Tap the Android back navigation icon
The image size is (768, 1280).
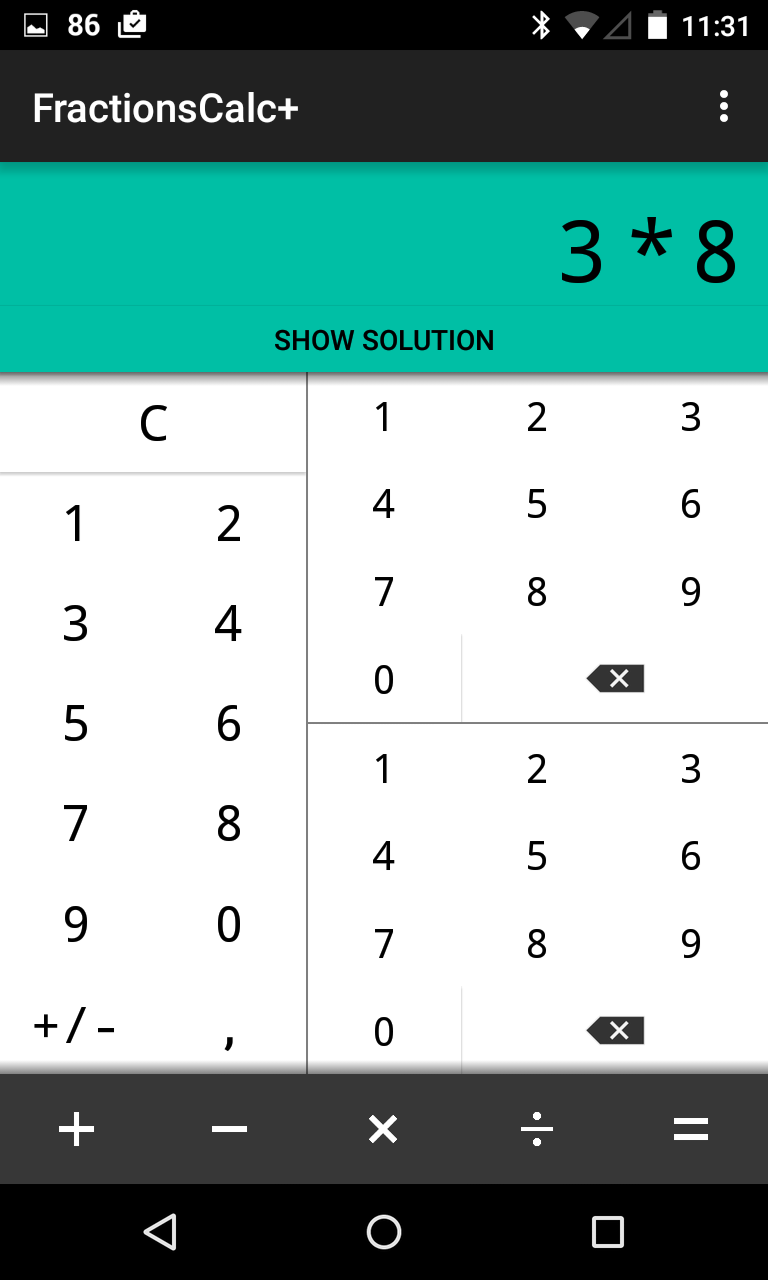point(162,1232)
